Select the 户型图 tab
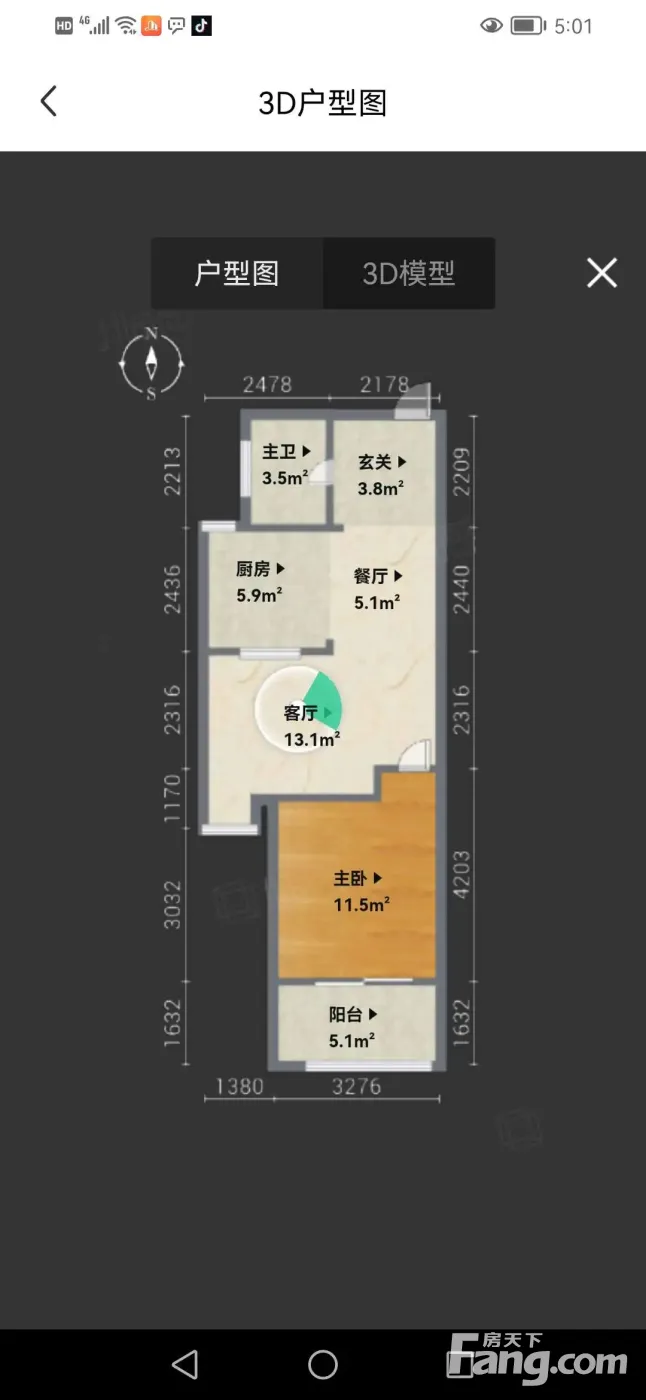This screenshot has height=1400, width=646. point(237,273)
